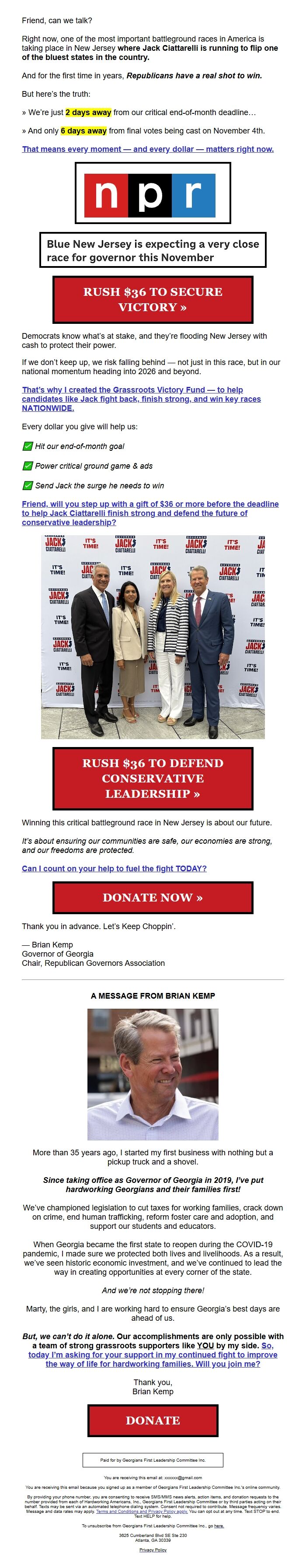This screenshot has width=306, height=1568.
Task: Tap the DONATE NOW button
Action: (x=153, y=897)
